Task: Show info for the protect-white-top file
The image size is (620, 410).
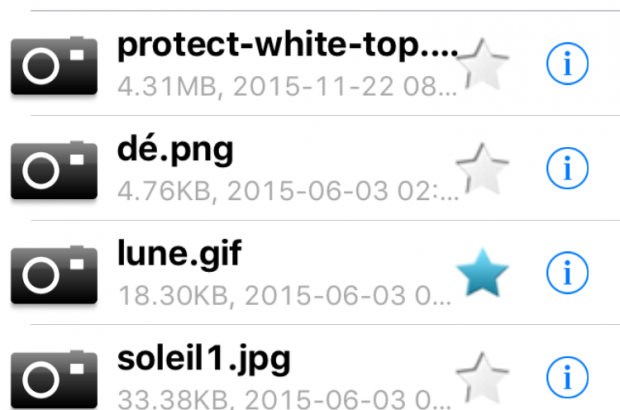Action: pos(567,64)
